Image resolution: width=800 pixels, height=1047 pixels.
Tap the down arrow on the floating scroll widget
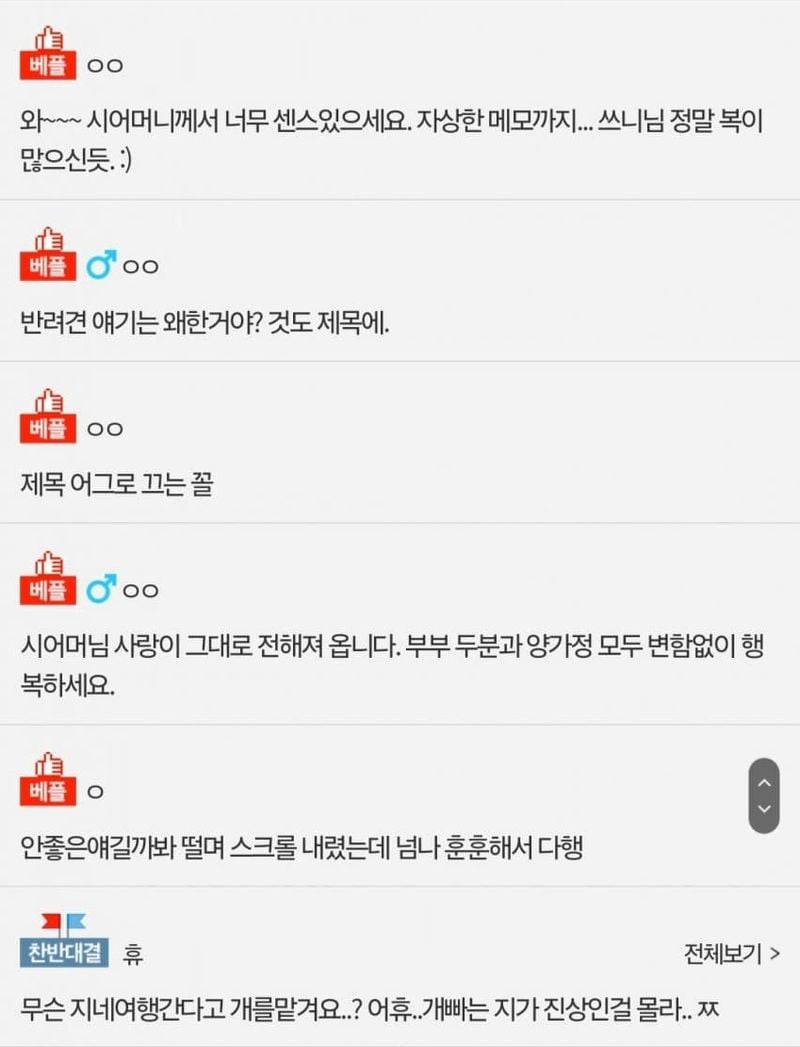(764, 808)
